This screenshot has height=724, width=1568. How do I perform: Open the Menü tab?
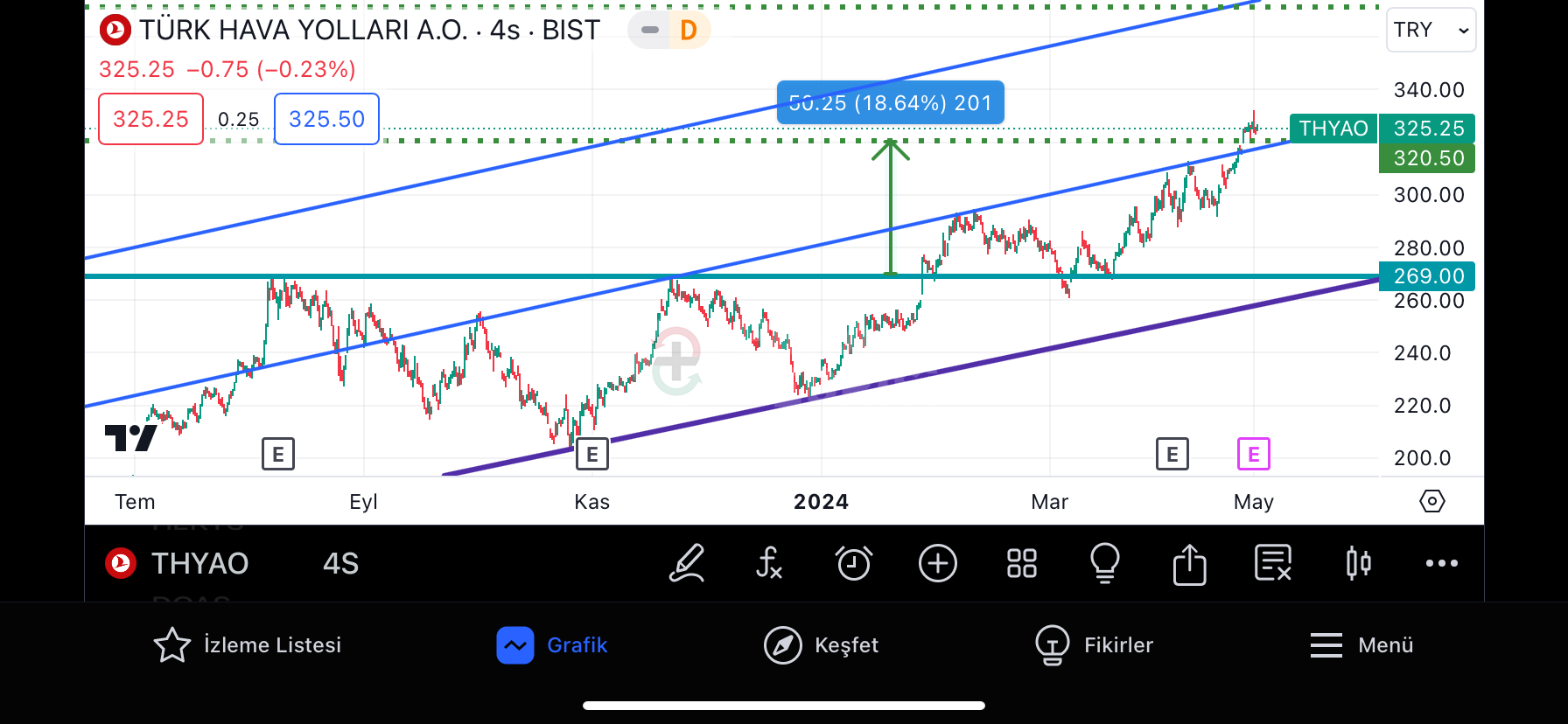[1361, 645]
